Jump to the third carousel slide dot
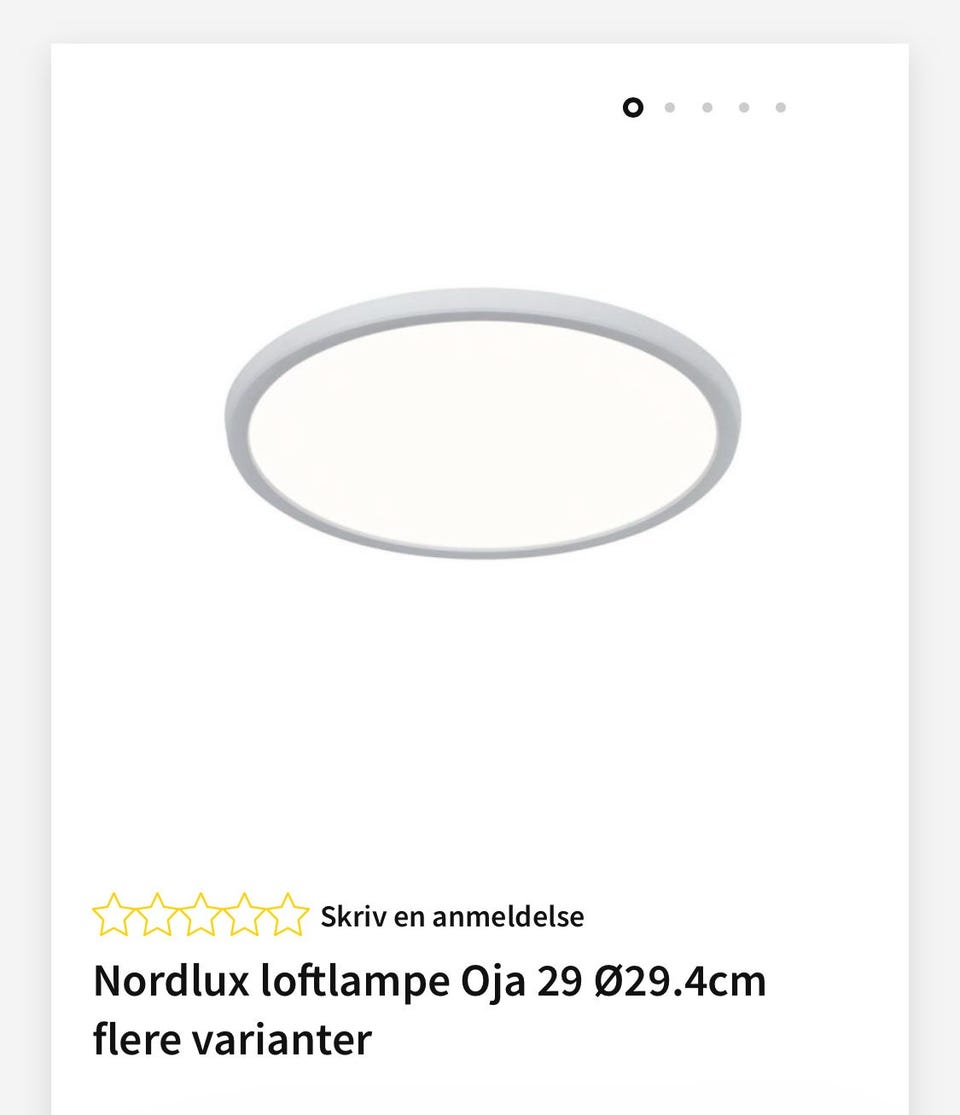Image resolution: width=960 pixels, height=1115 pixels. (x=707, y=106)
